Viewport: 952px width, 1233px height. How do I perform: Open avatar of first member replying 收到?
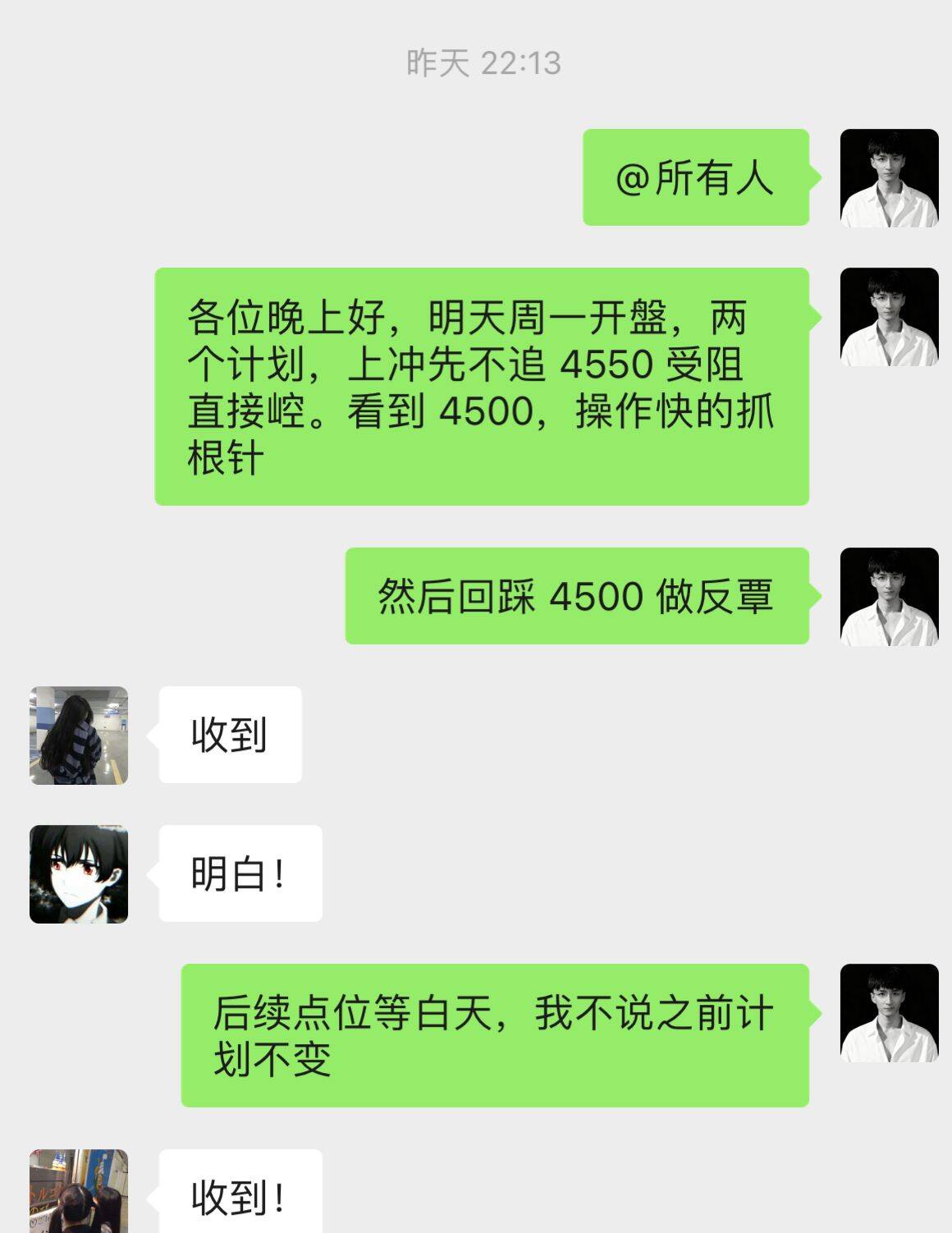tap(79, 735)
